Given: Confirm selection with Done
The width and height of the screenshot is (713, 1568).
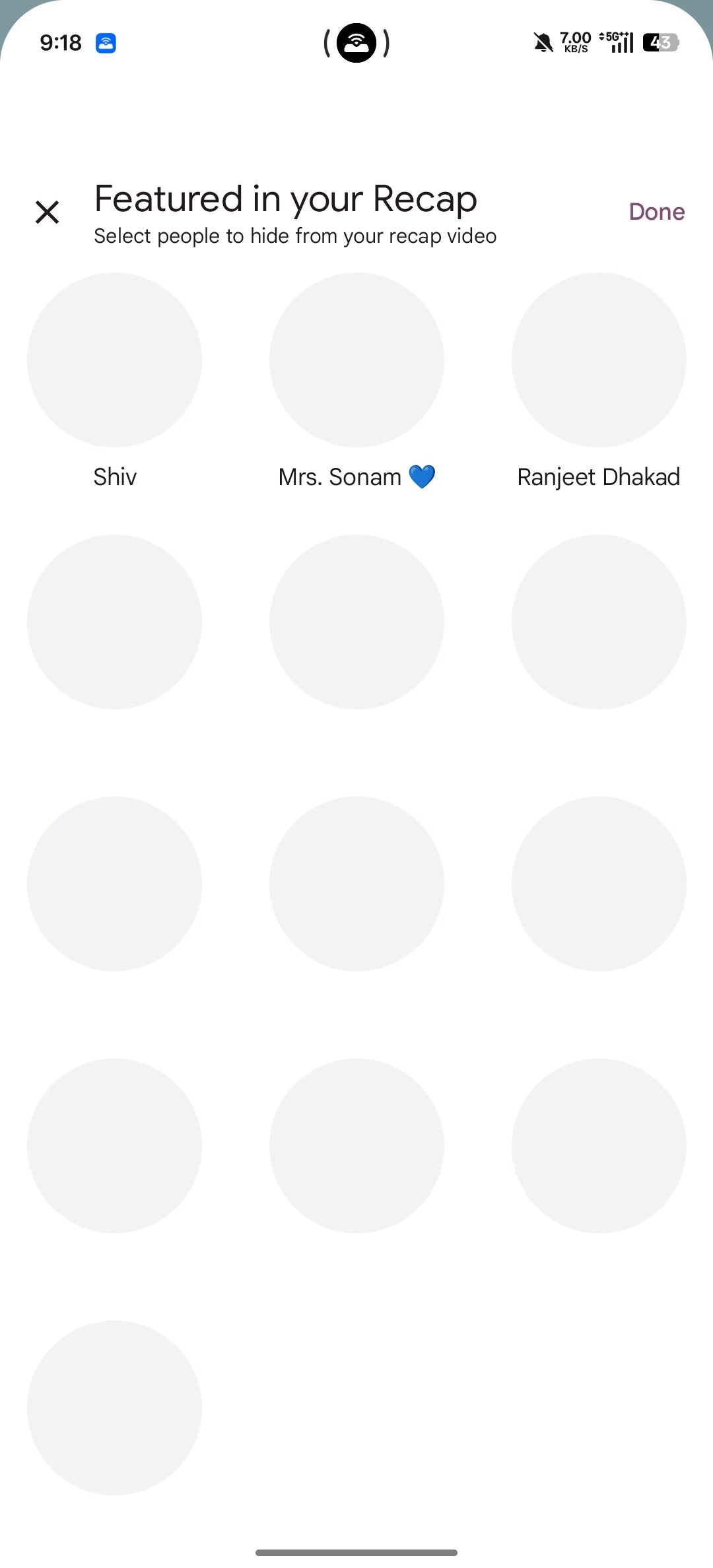Looking at the screenshot, I should pos(656,212).
